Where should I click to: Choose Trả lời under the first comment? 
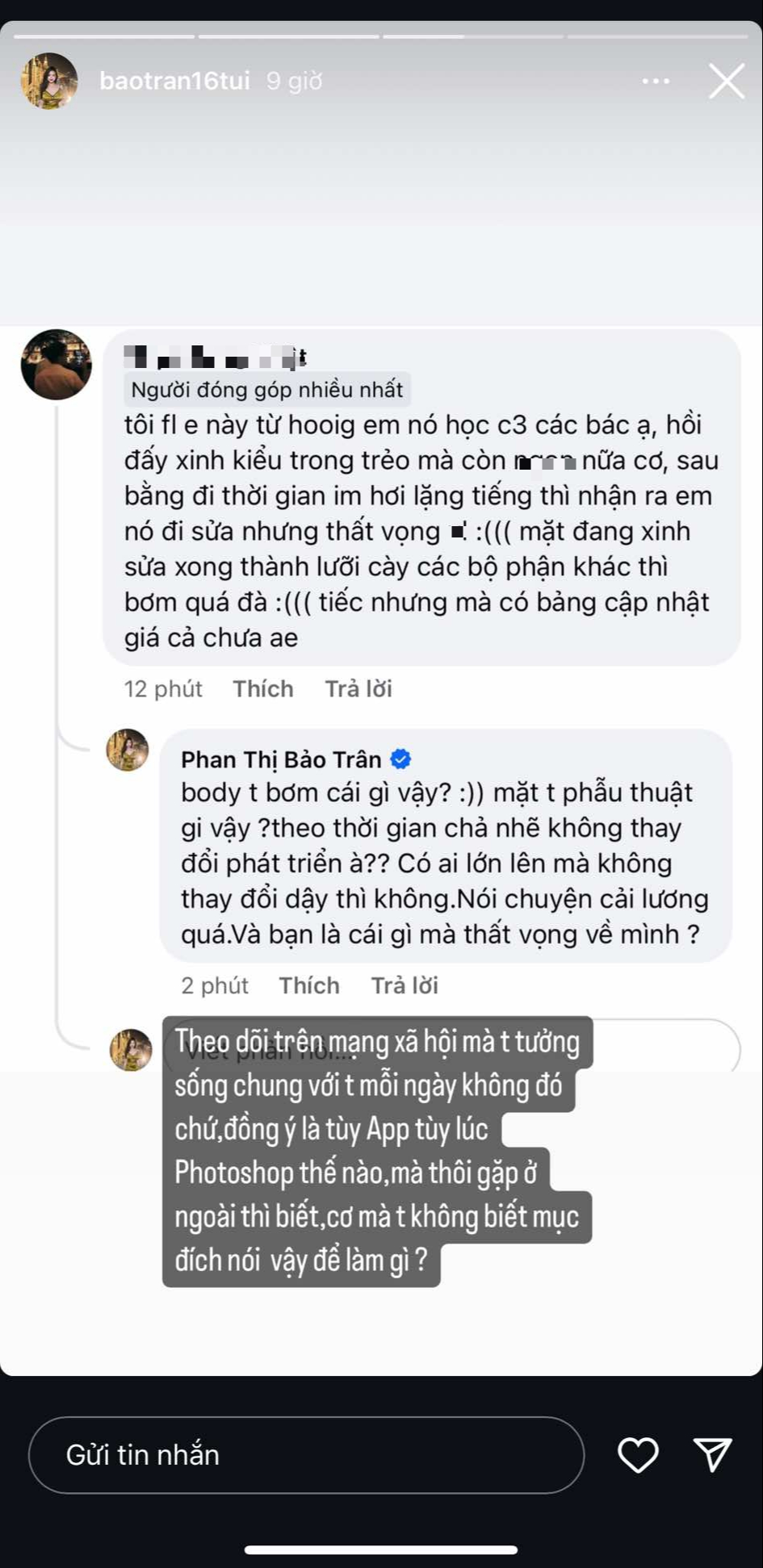click(x=358, y=688)
